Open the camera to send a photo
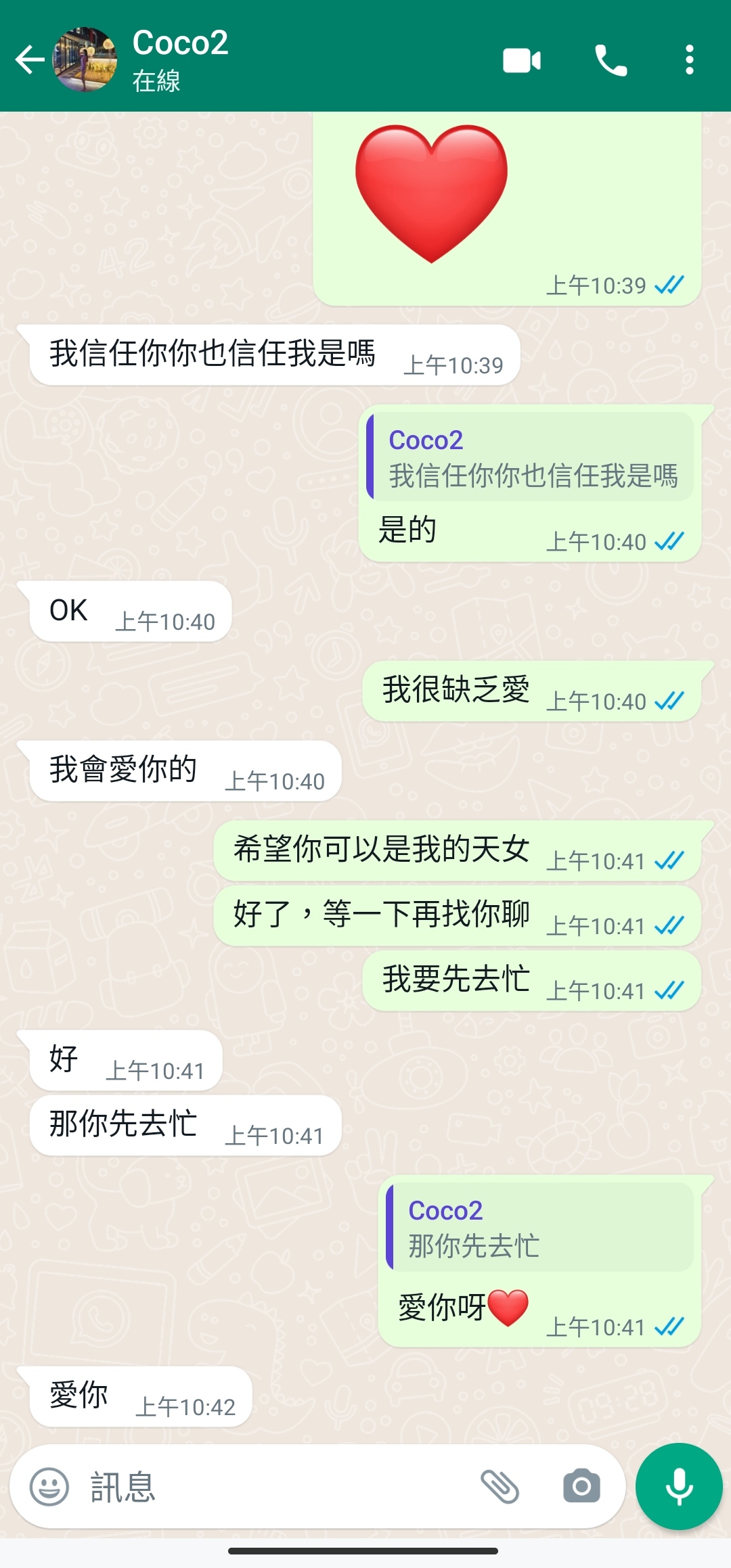731x1568 pixels. (x=581, y=1487)
